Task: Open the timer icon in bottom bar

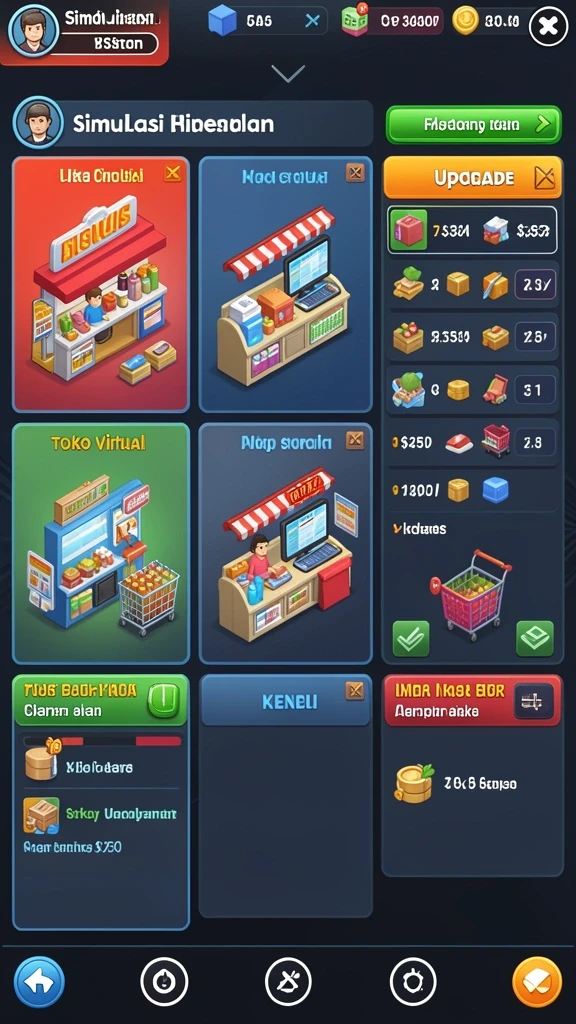Action: click(x=164, y=982)
